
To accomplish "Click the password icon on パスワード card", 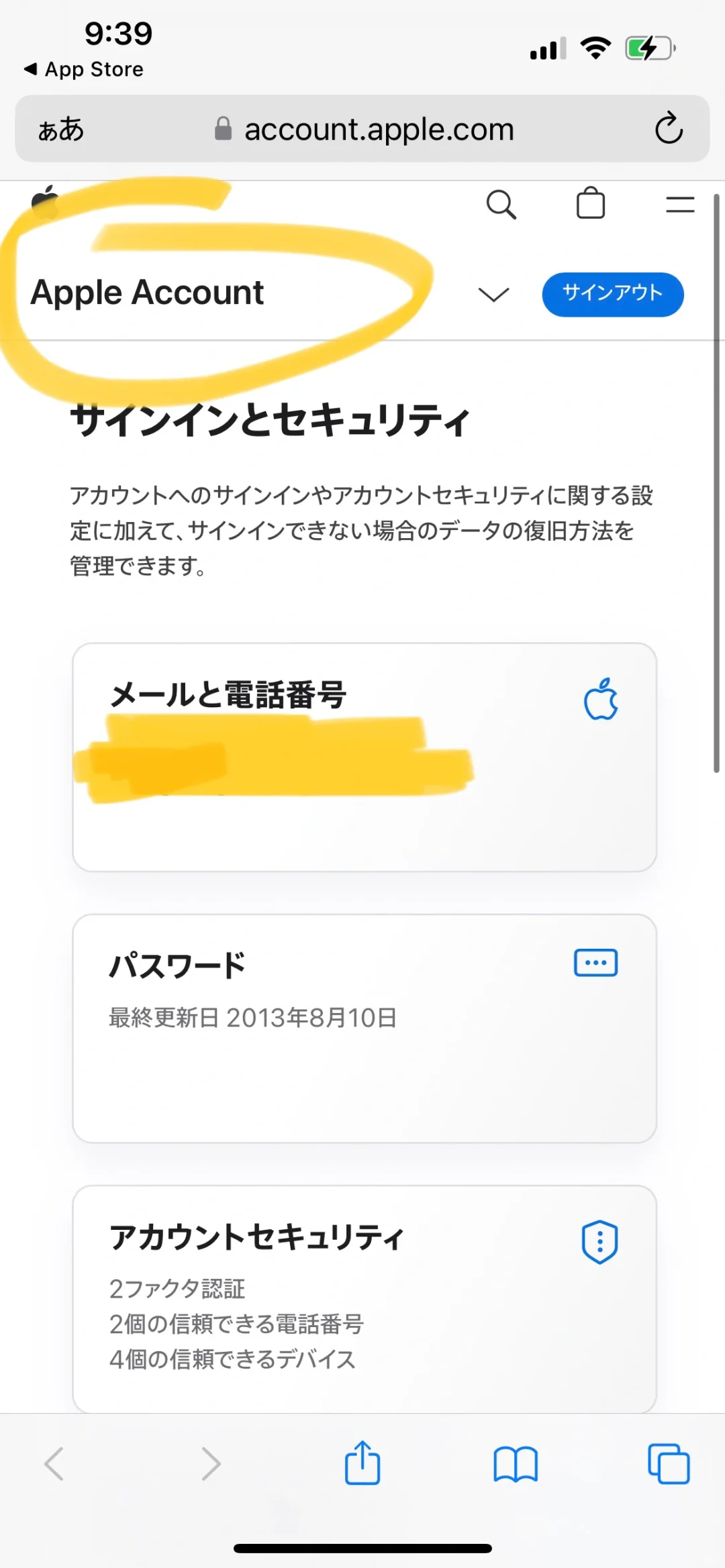I will (x=595, y=962).
